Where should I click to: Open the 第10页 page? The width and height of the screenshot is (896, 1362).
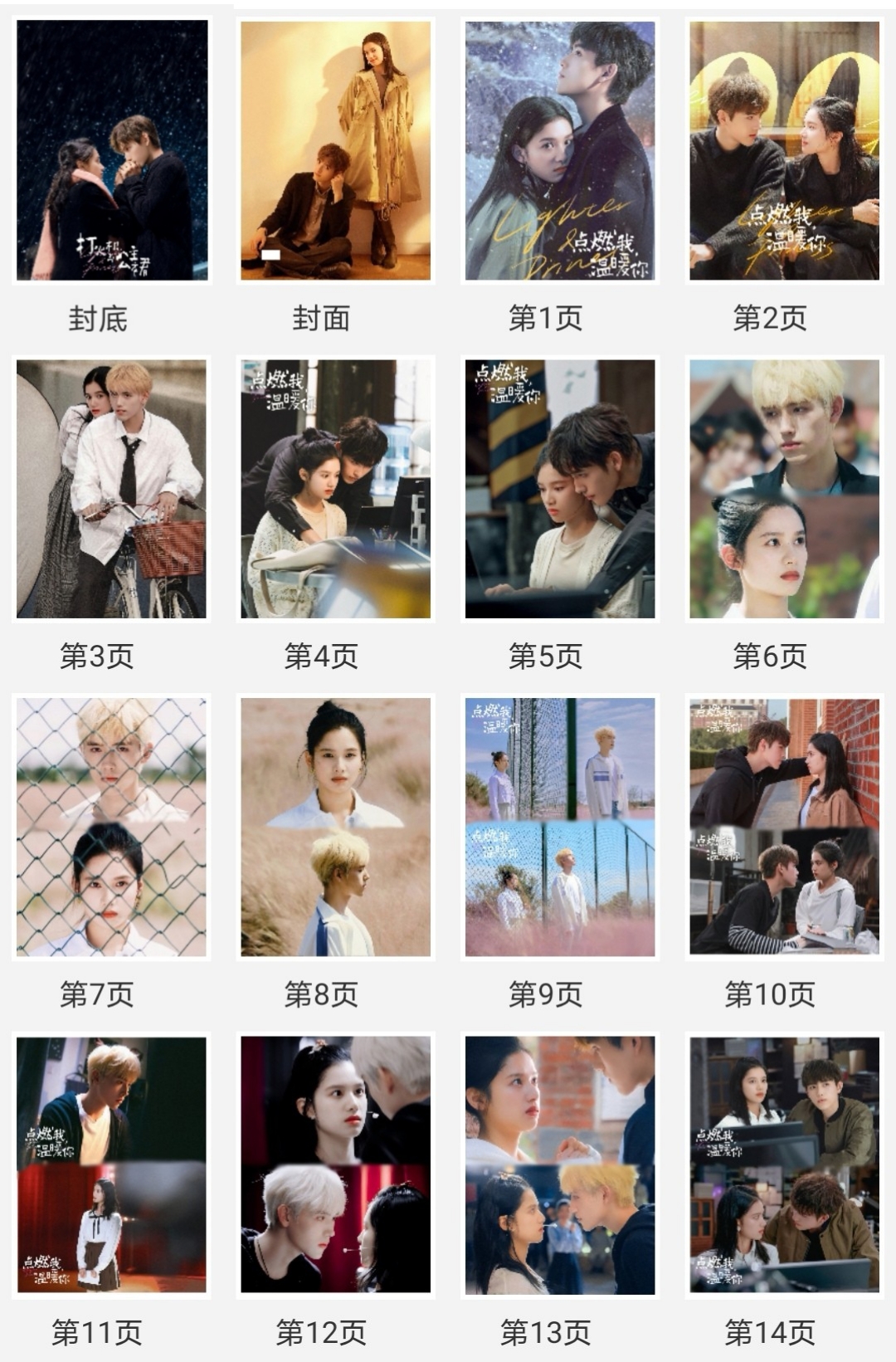784,827
